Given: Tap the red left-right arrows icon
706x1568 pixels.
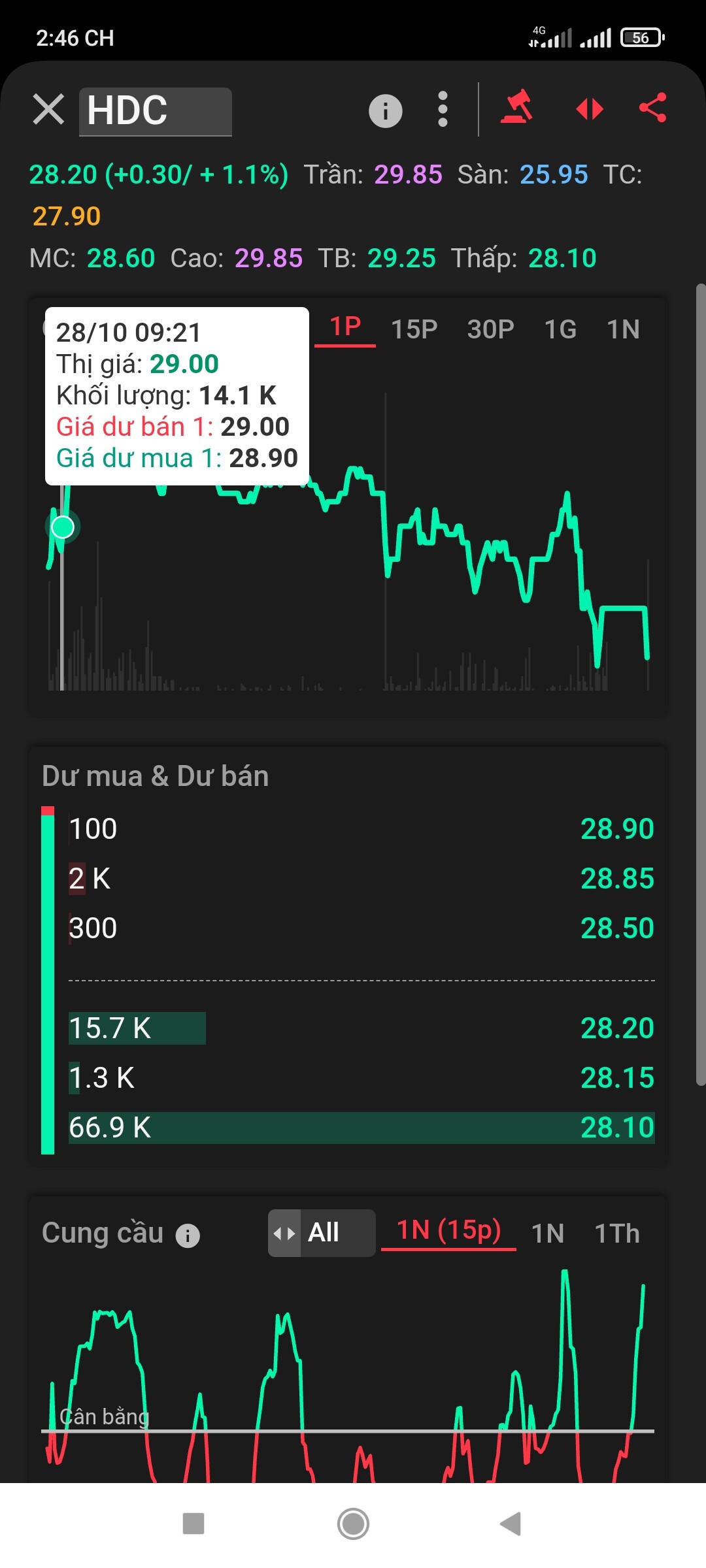Looking at the screenshot, I should tap(589, 109).
